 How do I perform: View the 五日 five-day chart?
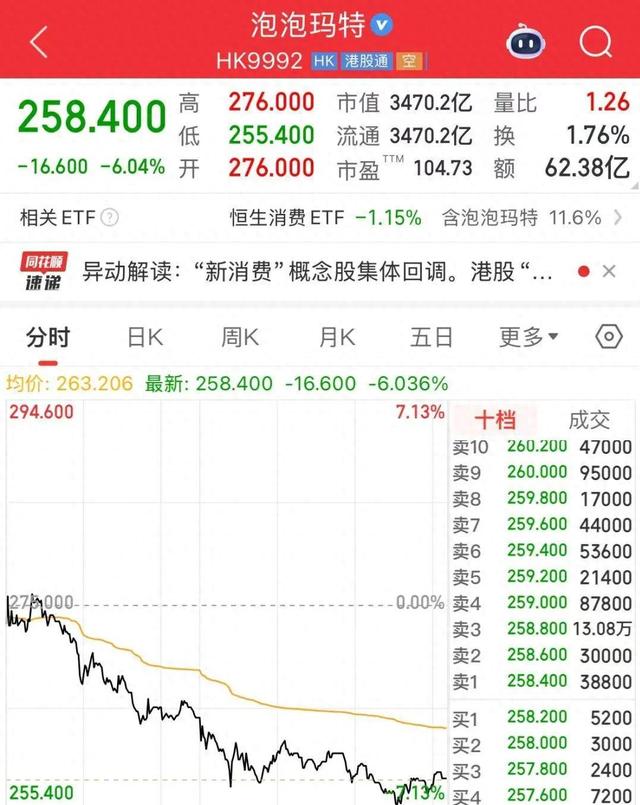(x=432, y=337)
